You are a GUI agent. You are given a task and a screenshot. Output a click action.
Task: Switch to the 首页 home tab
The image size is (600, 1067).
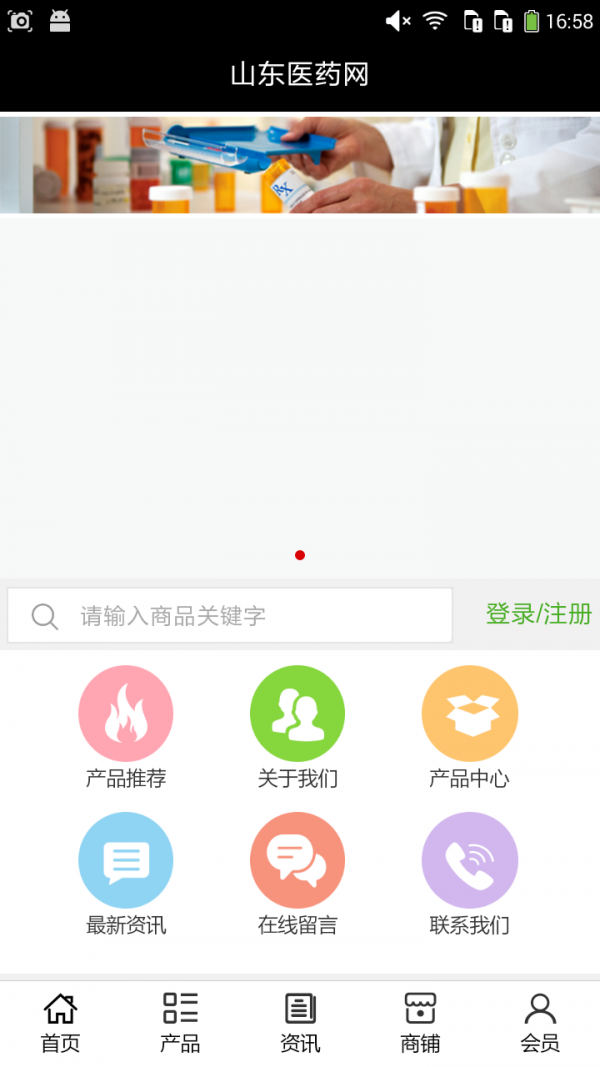pos(60,1023)
